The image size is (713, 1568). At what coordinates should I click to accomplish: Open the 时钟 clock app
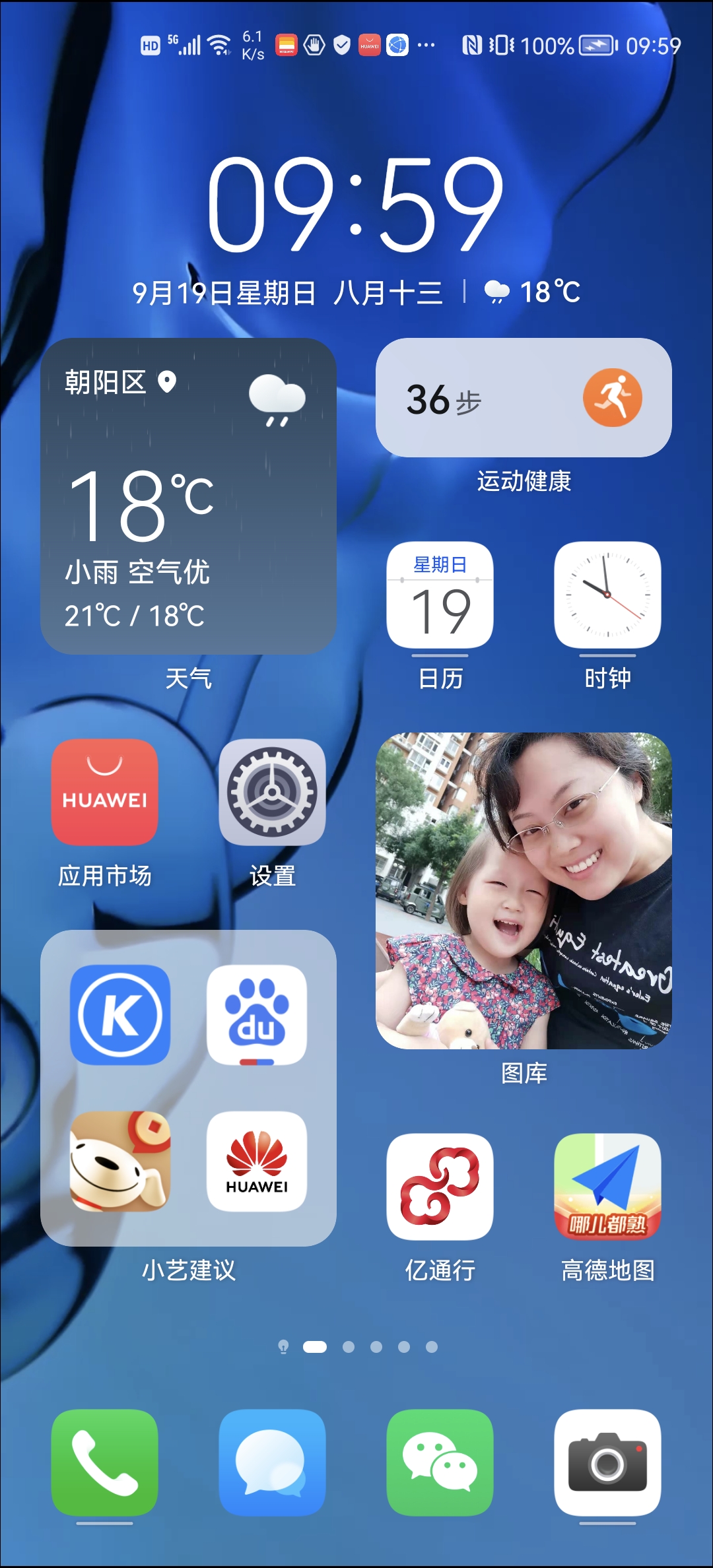(607, 595)
